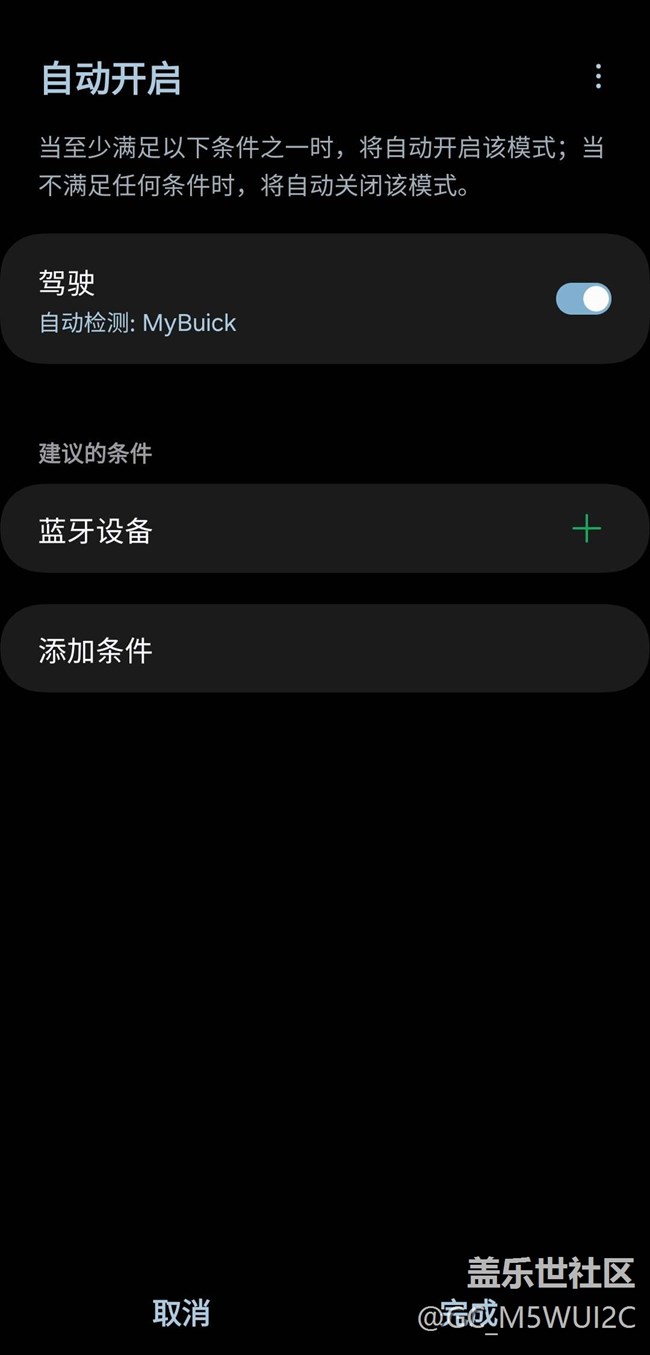Toggle off the 驾驶 condition switch
Viewport: 650px width, 1355px height.
[583, 299]
